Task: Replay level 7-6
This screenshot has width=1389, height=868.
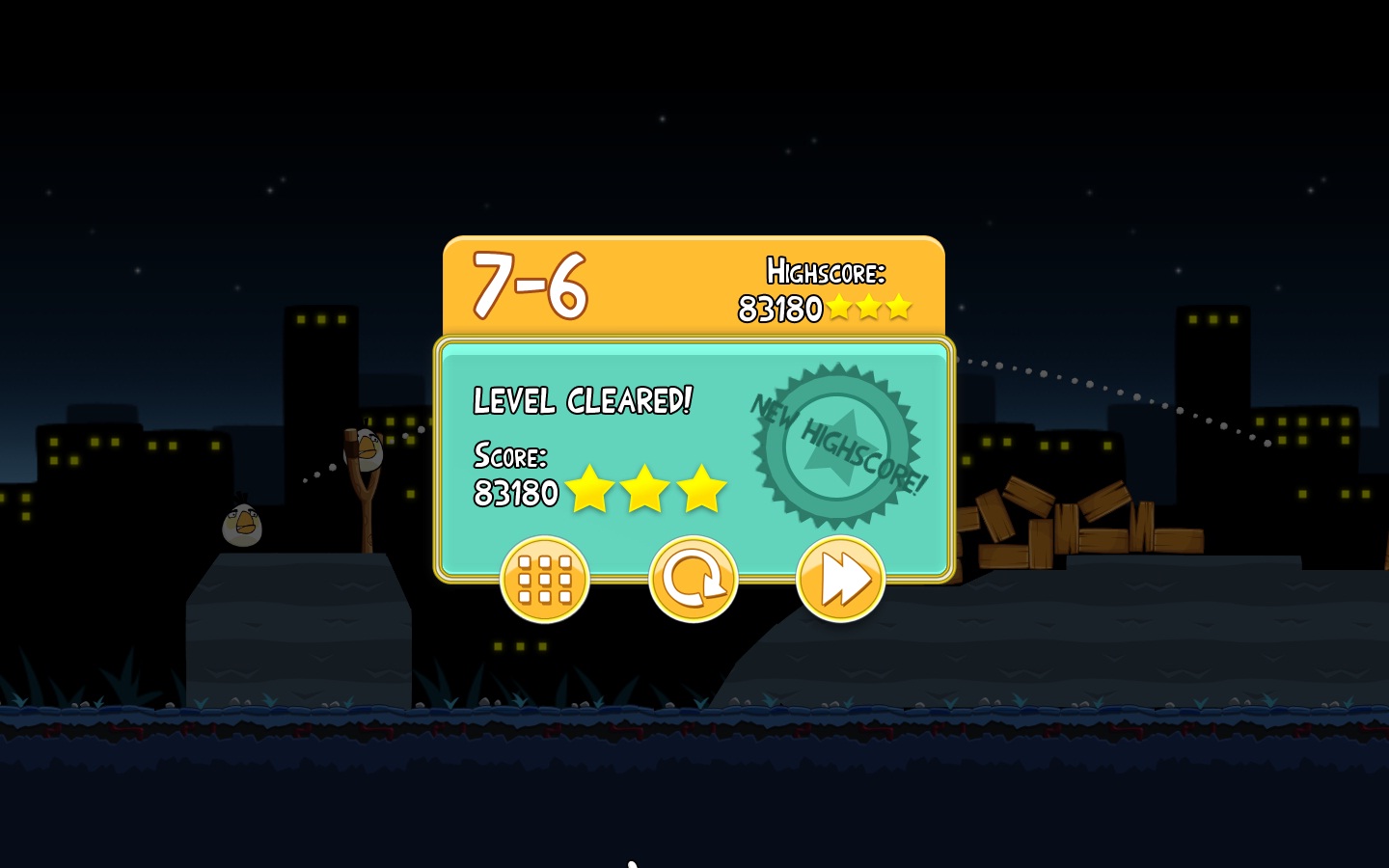Action: [x=693, y=579]
